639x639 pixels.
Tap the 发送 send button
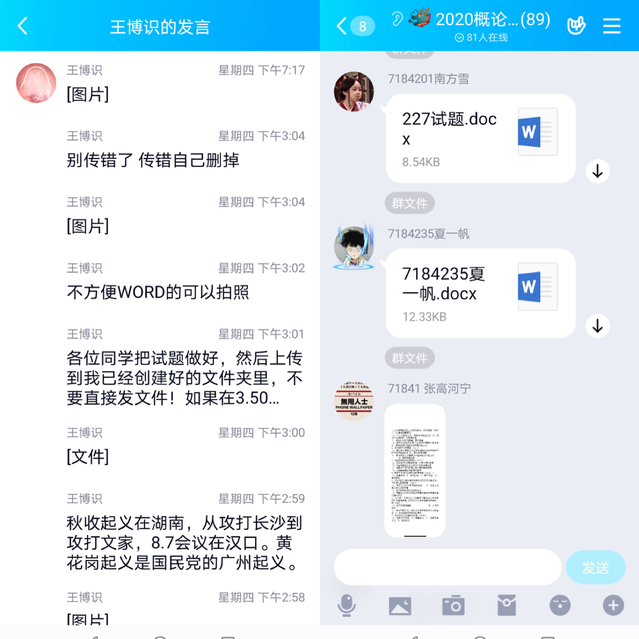(x=595, y=567)
